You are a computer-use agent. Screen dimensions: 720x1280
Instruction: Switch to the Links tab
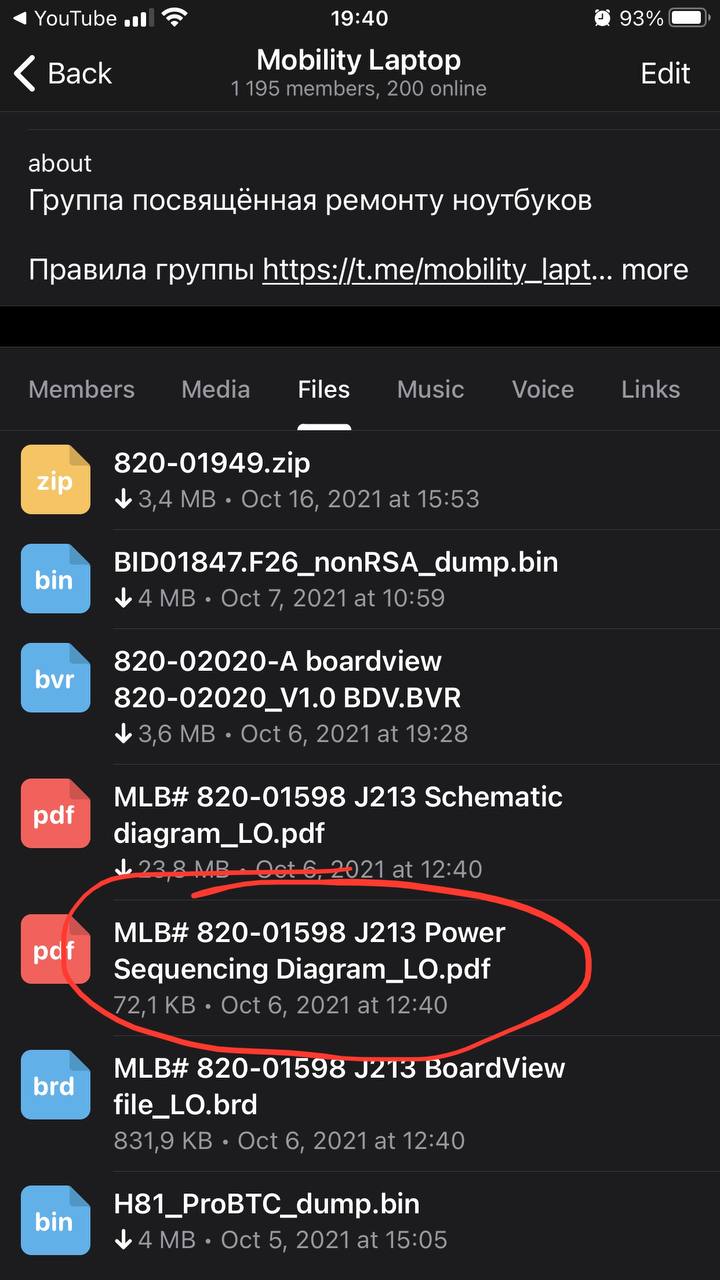click(x=650, y=390)
